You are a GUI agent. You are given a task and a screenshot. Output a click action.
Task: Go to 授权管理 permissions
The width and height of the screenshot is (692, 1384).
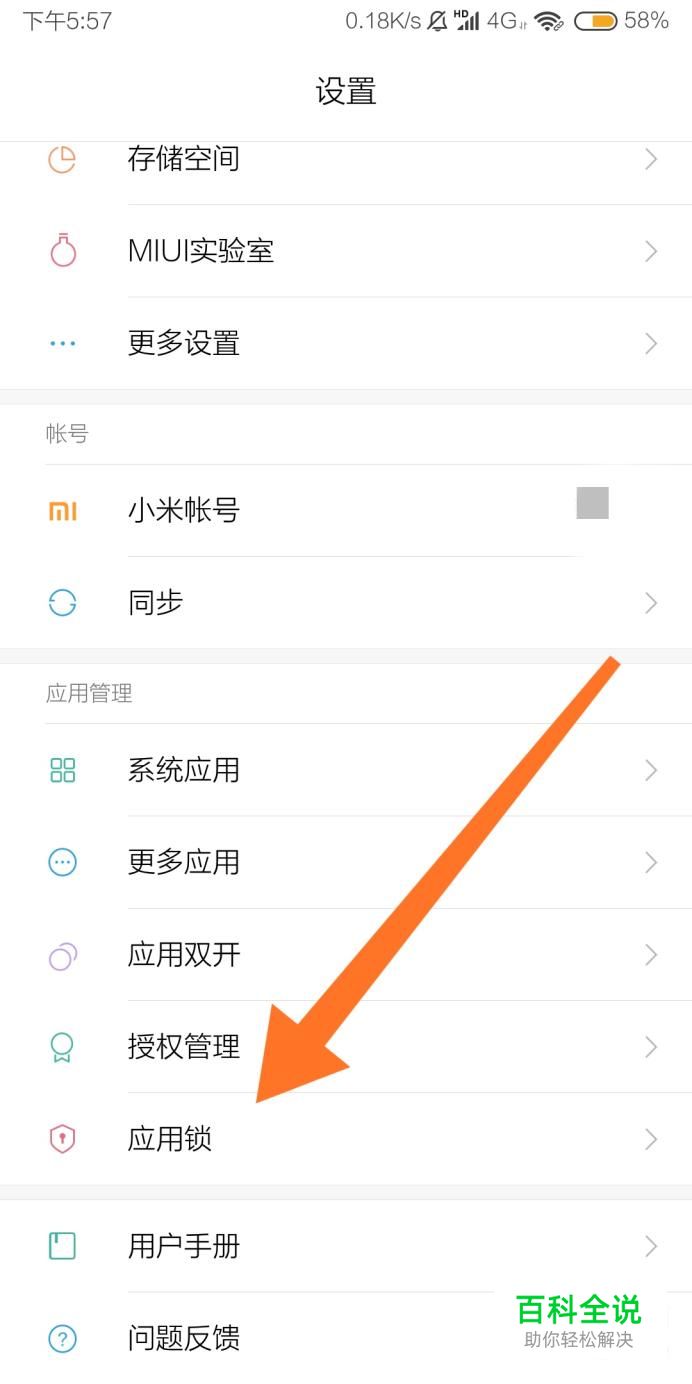pos(184,1047)
